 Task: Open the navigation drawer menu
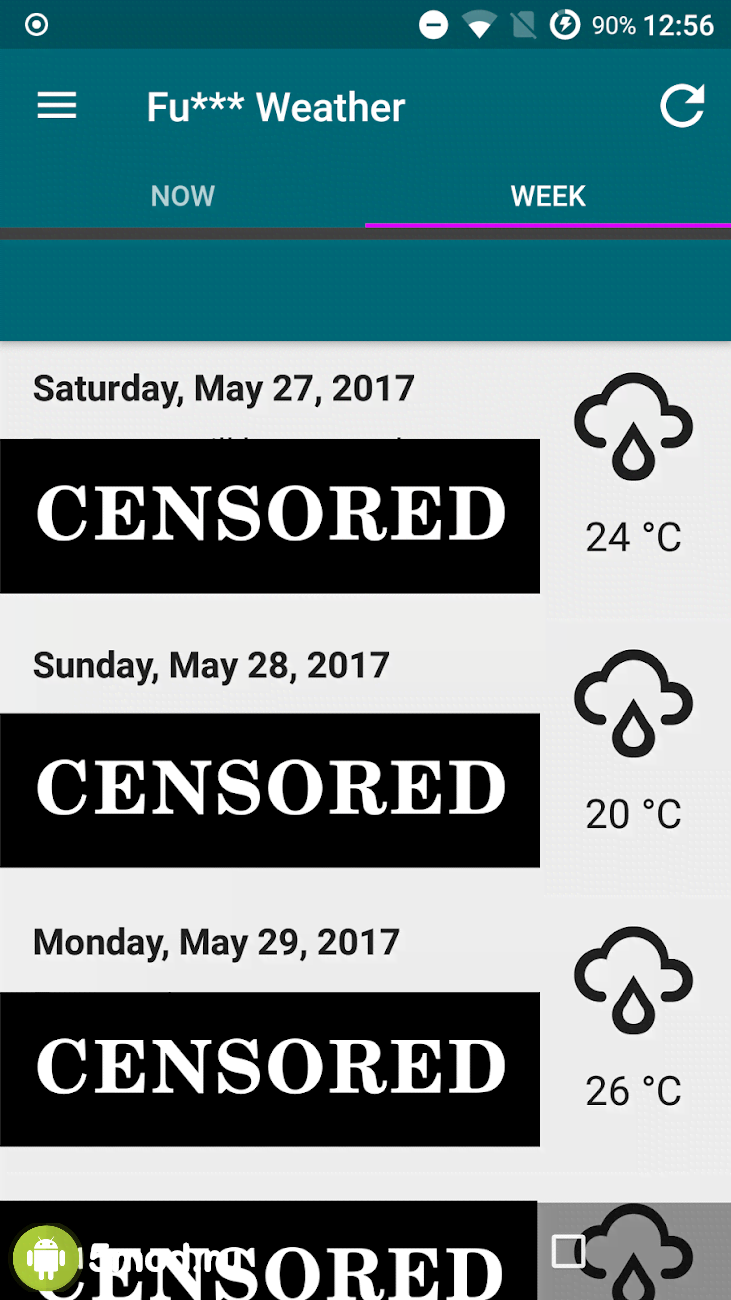tap(57, 106)
